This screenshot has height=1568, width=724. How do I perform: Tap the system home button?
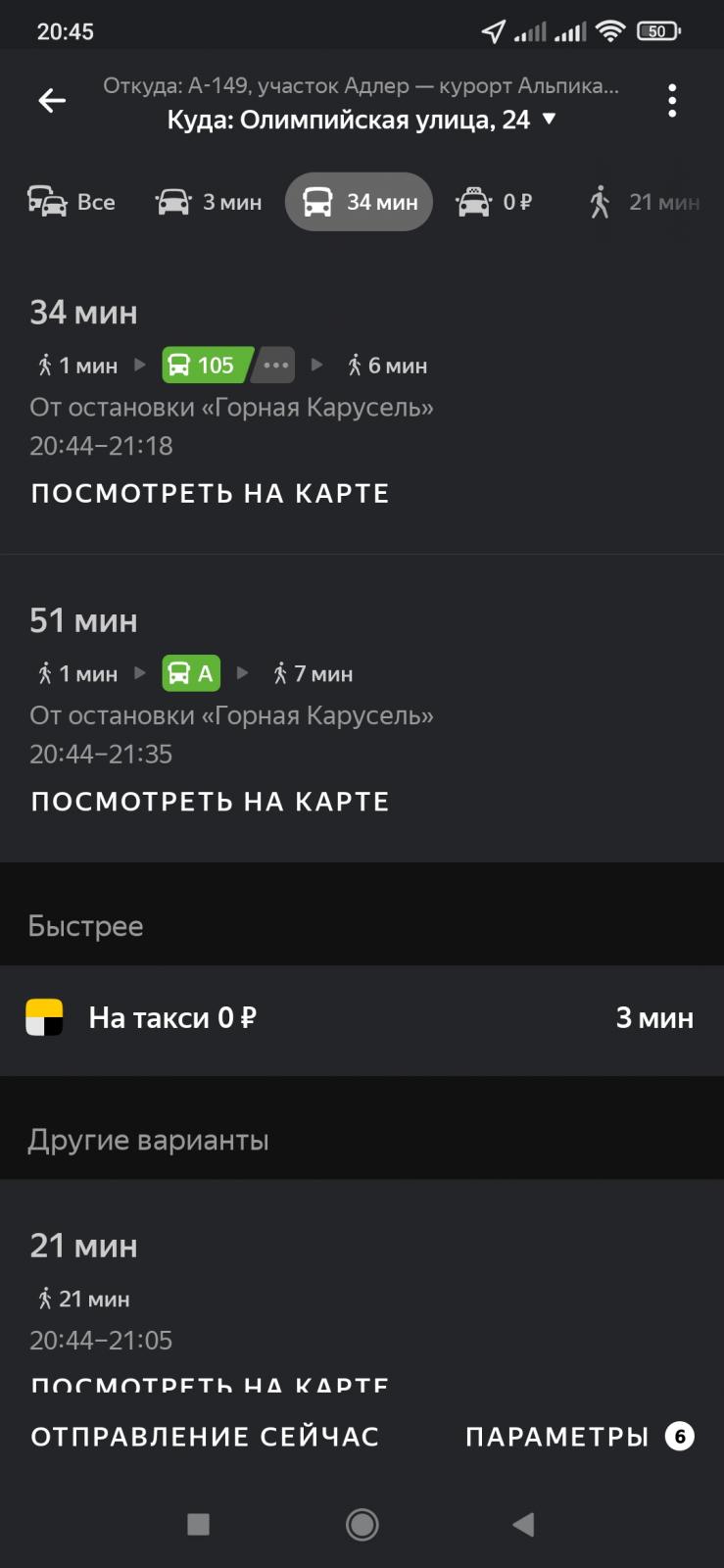362,1524
